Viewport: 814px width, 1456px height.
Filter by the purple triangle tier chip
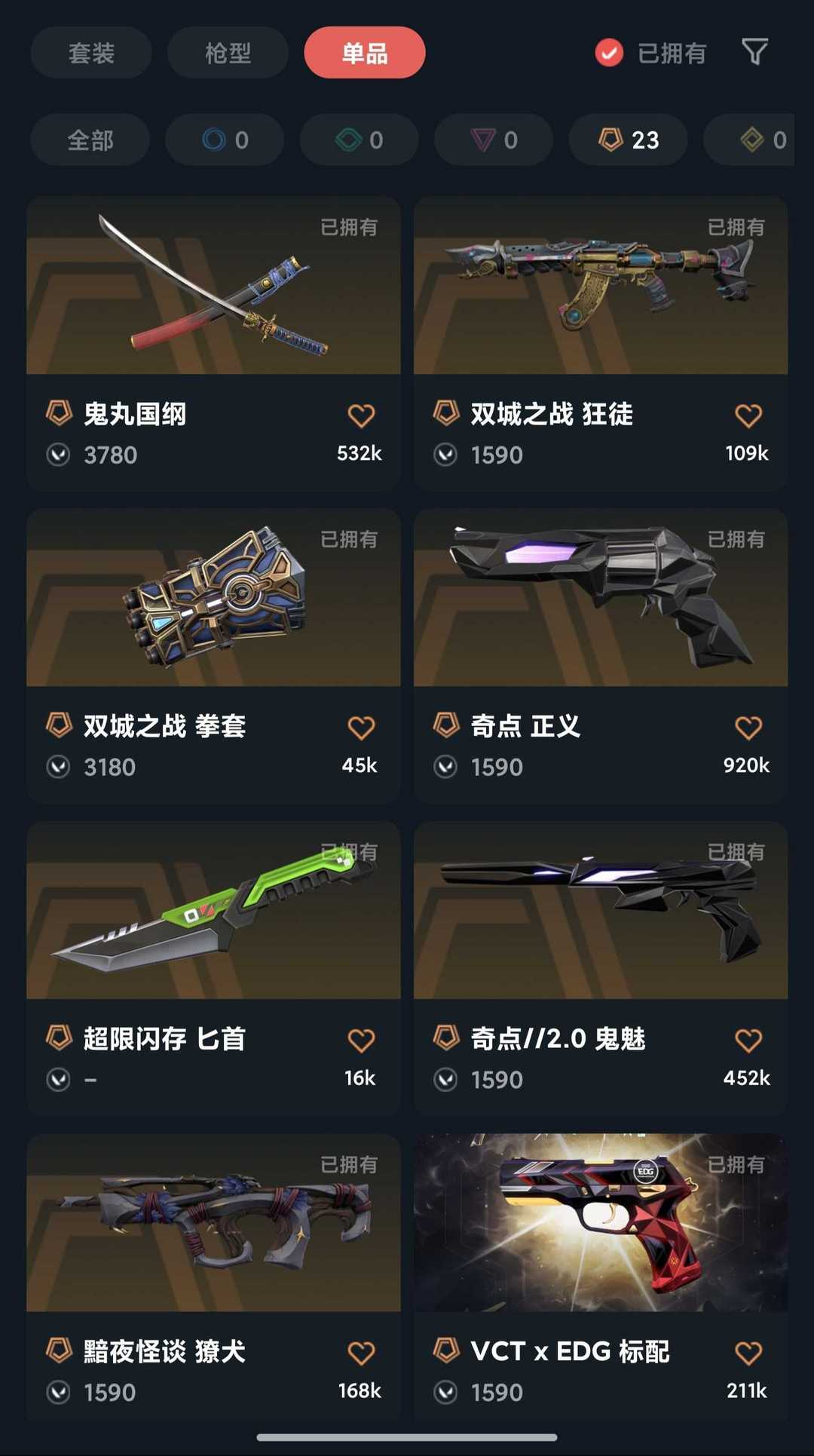pyautogui.click(x=494, y=139)
